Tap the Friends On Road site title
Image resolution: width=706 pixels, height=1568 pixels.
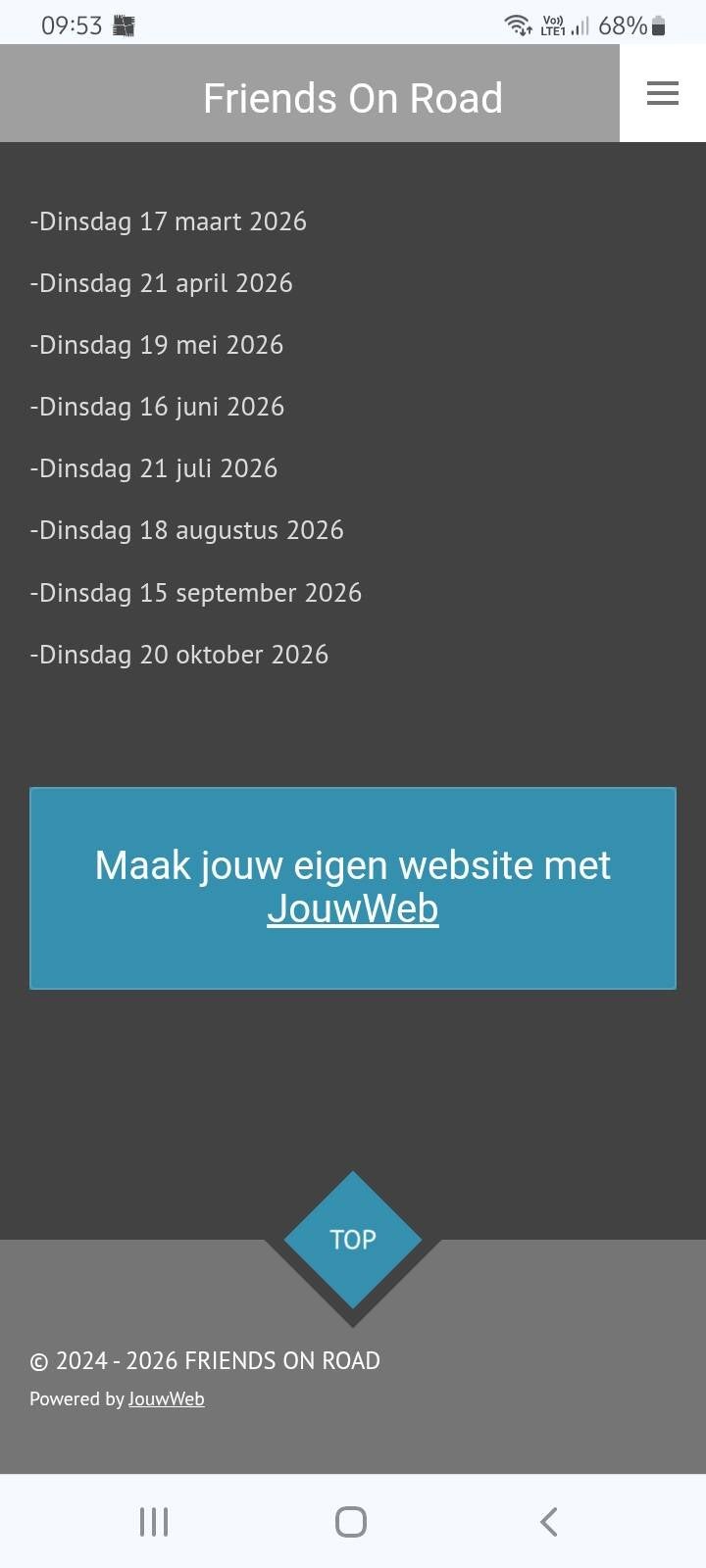point(352,98)
